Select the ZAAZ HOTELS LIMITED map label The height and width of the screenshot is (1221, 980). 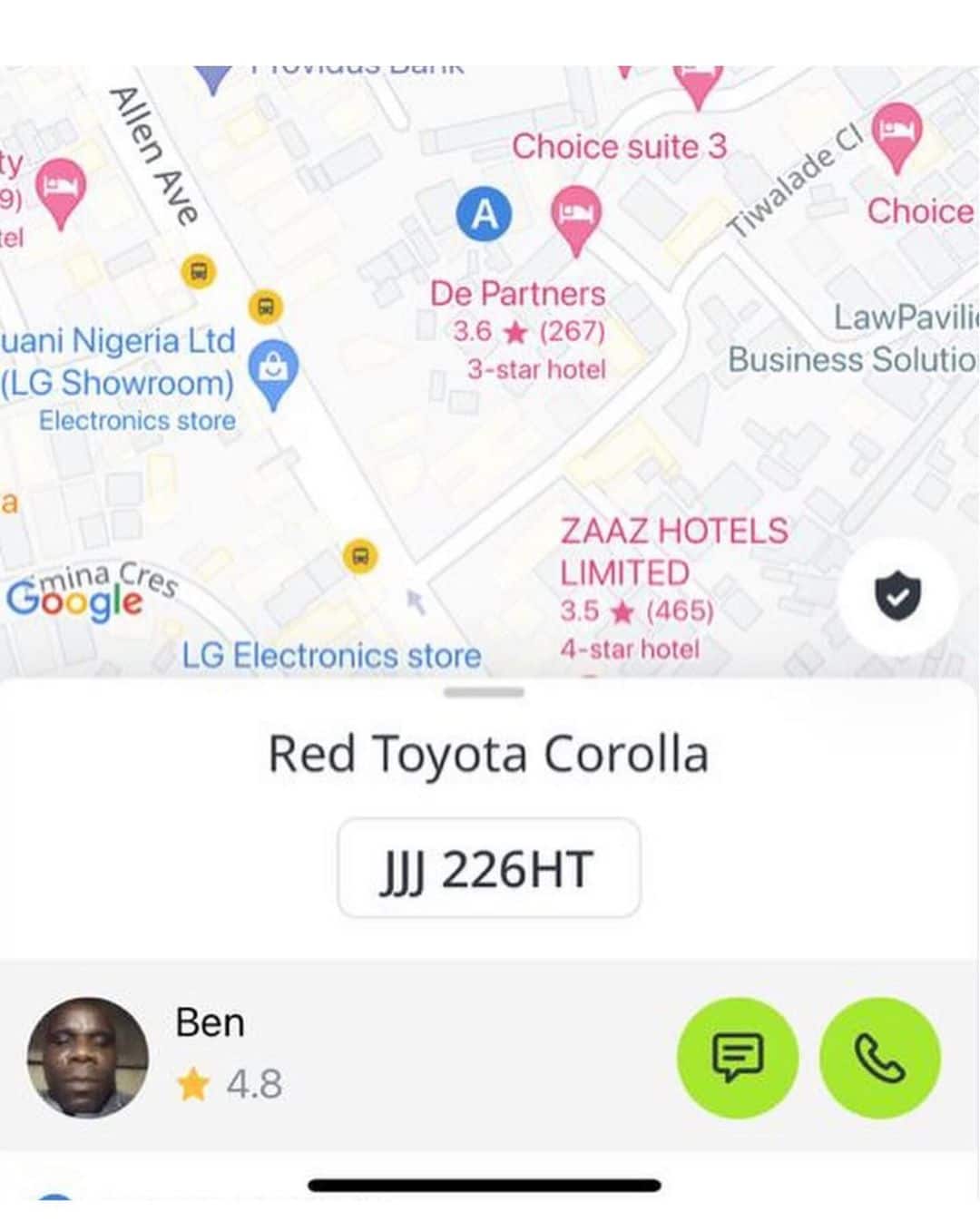click(672, 552)
